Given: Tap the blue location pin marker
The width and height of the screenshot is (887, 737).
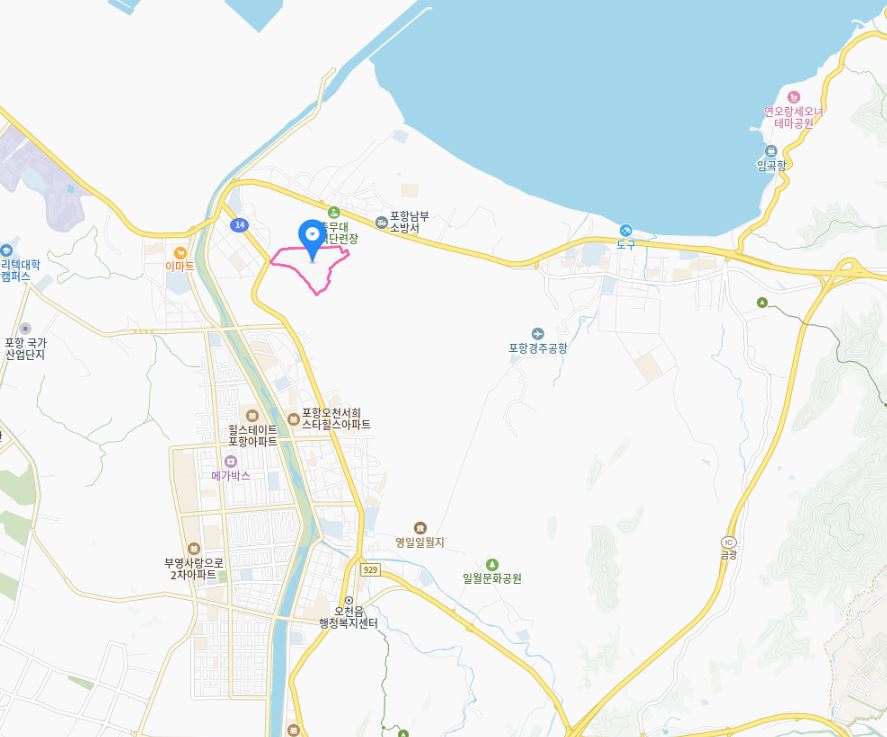Looking at the screenshot, I should pyautogui.click(x=311, y=235).
